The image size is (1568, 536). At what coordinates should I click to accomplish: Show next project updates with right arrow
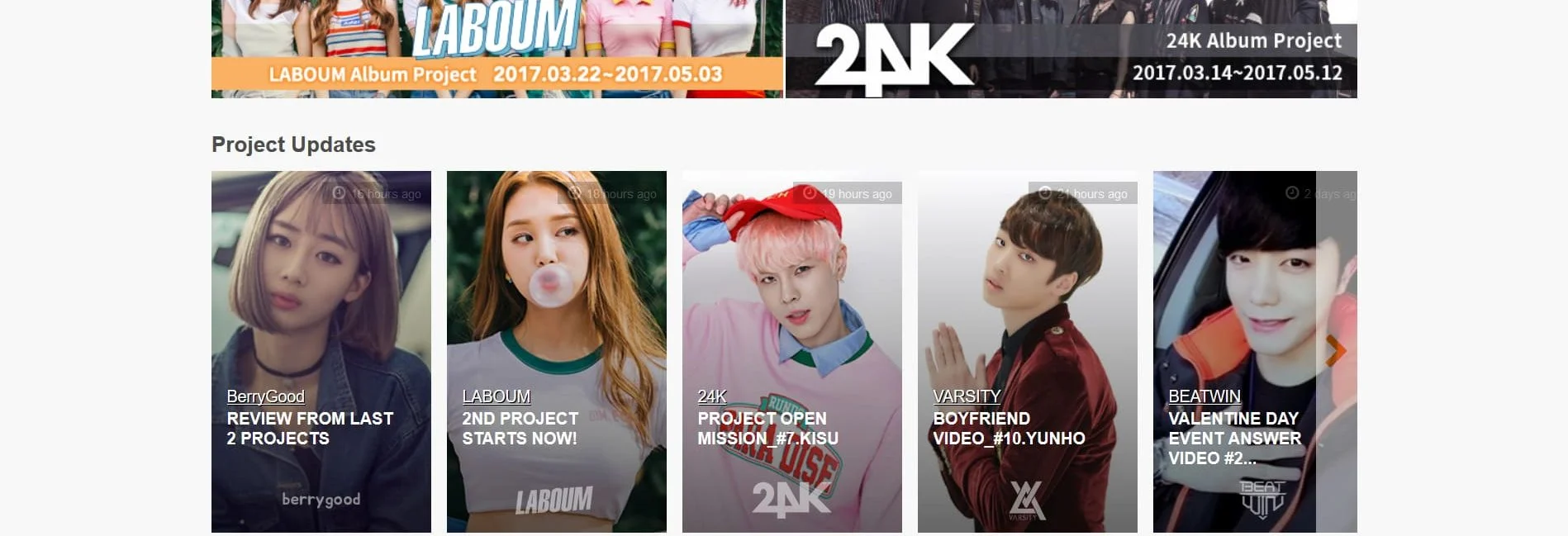tap(1335, 351)
